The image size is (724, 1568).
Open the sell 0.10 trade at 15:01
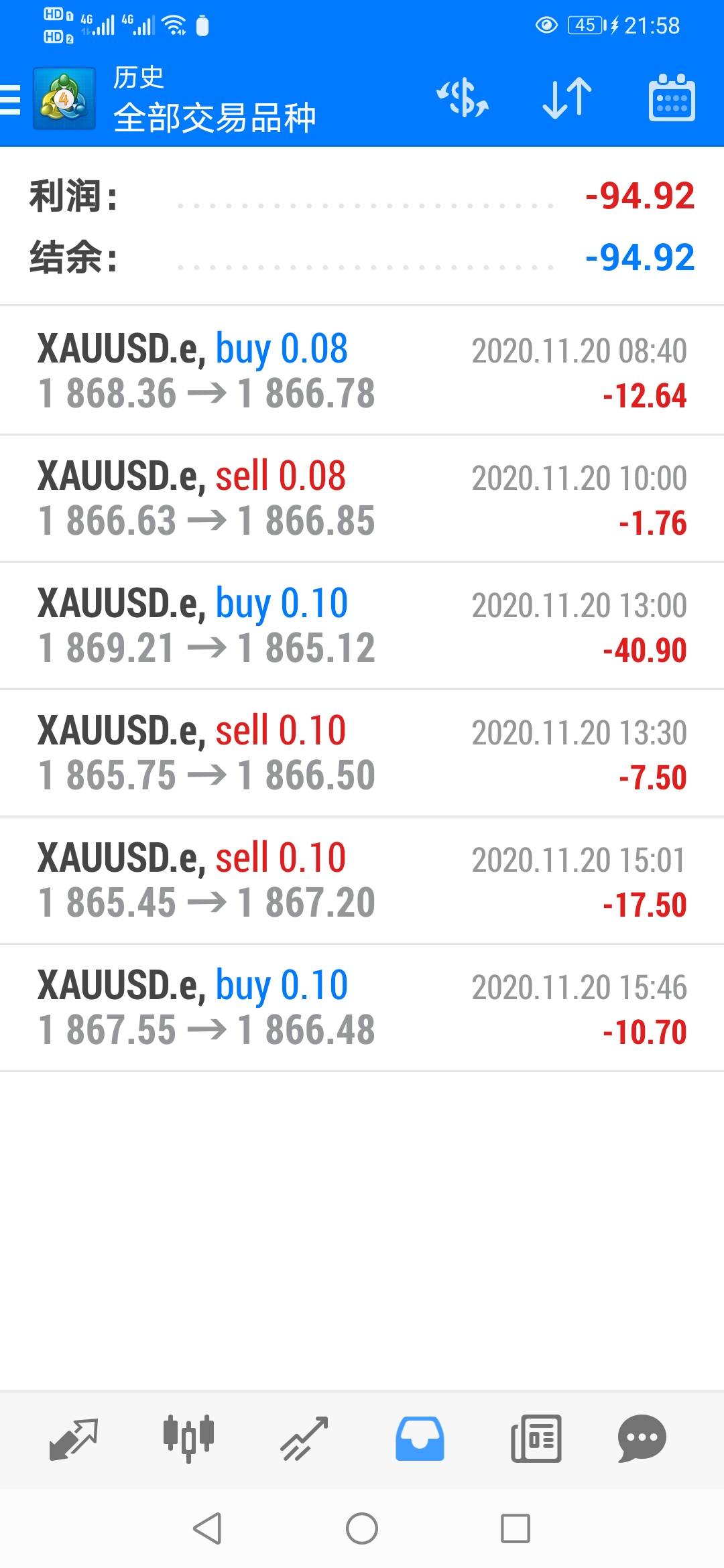(362, 880)
